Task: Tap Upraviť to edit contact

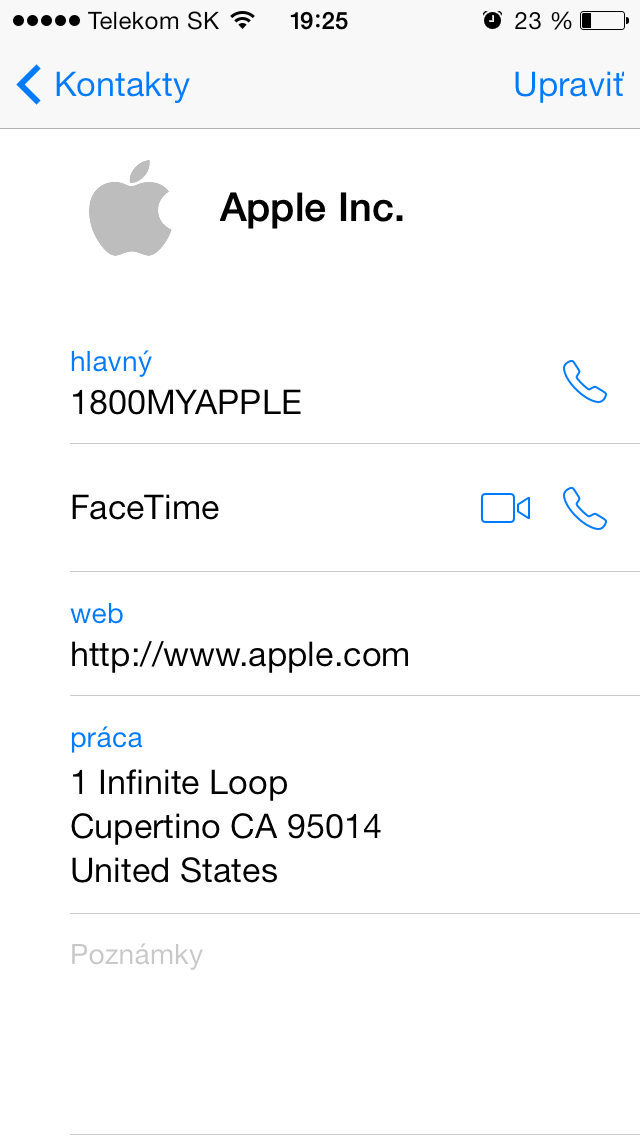Action: [568, 85]
